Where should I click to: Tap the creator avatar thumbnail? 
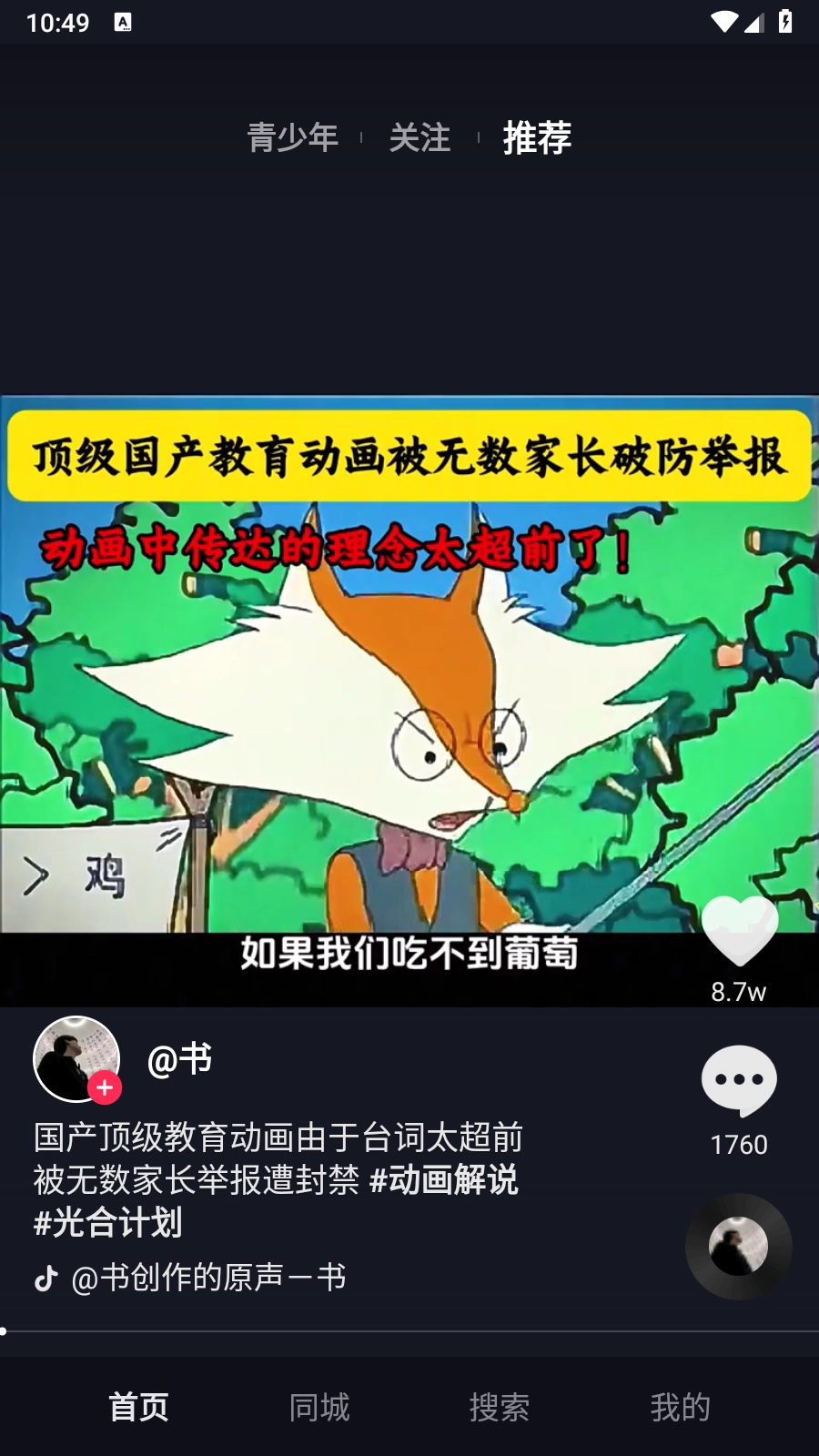(x=76, y=1058)
